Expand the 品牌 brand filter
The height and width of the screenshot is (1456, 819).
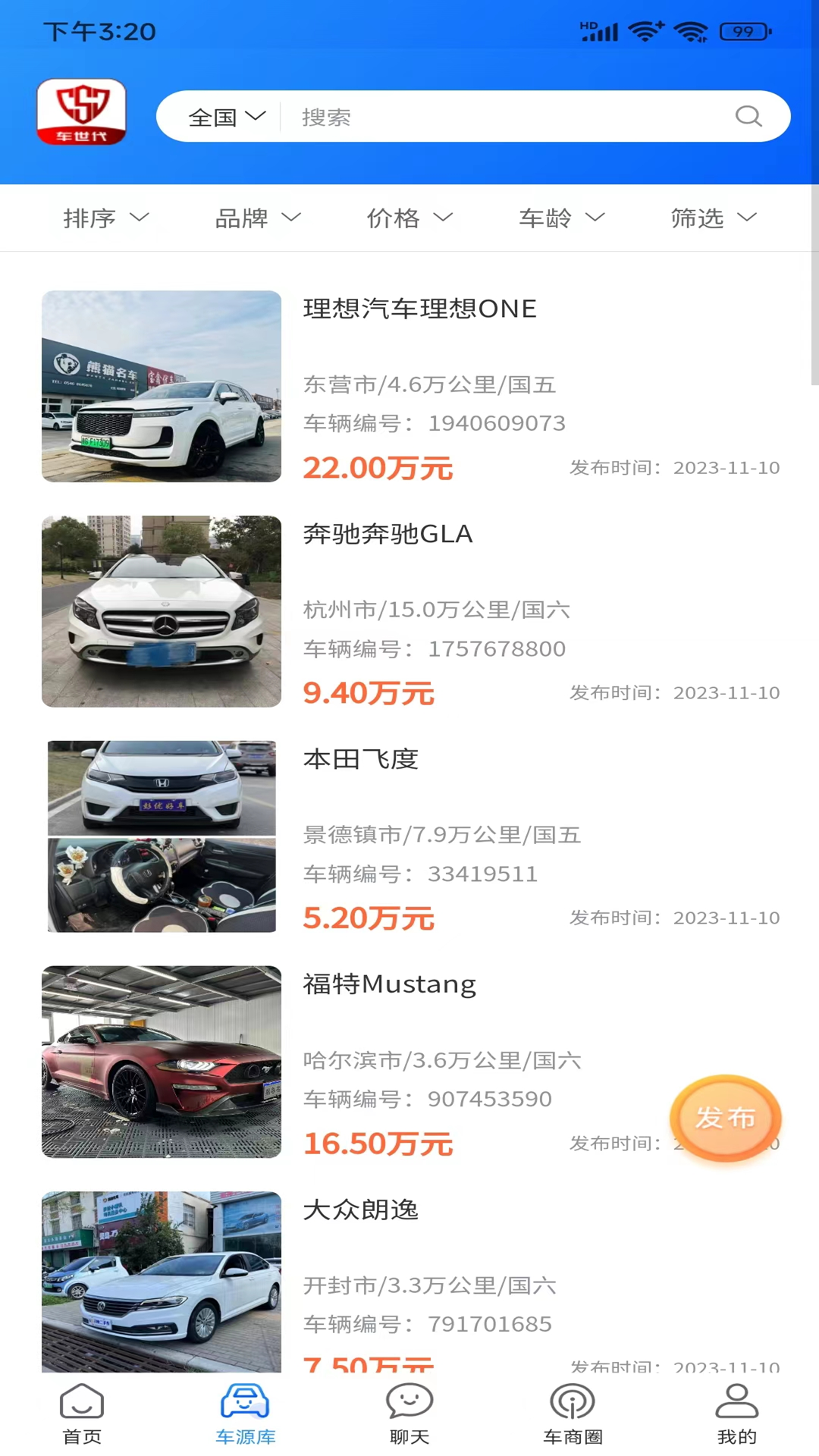[x=257, y=218]
